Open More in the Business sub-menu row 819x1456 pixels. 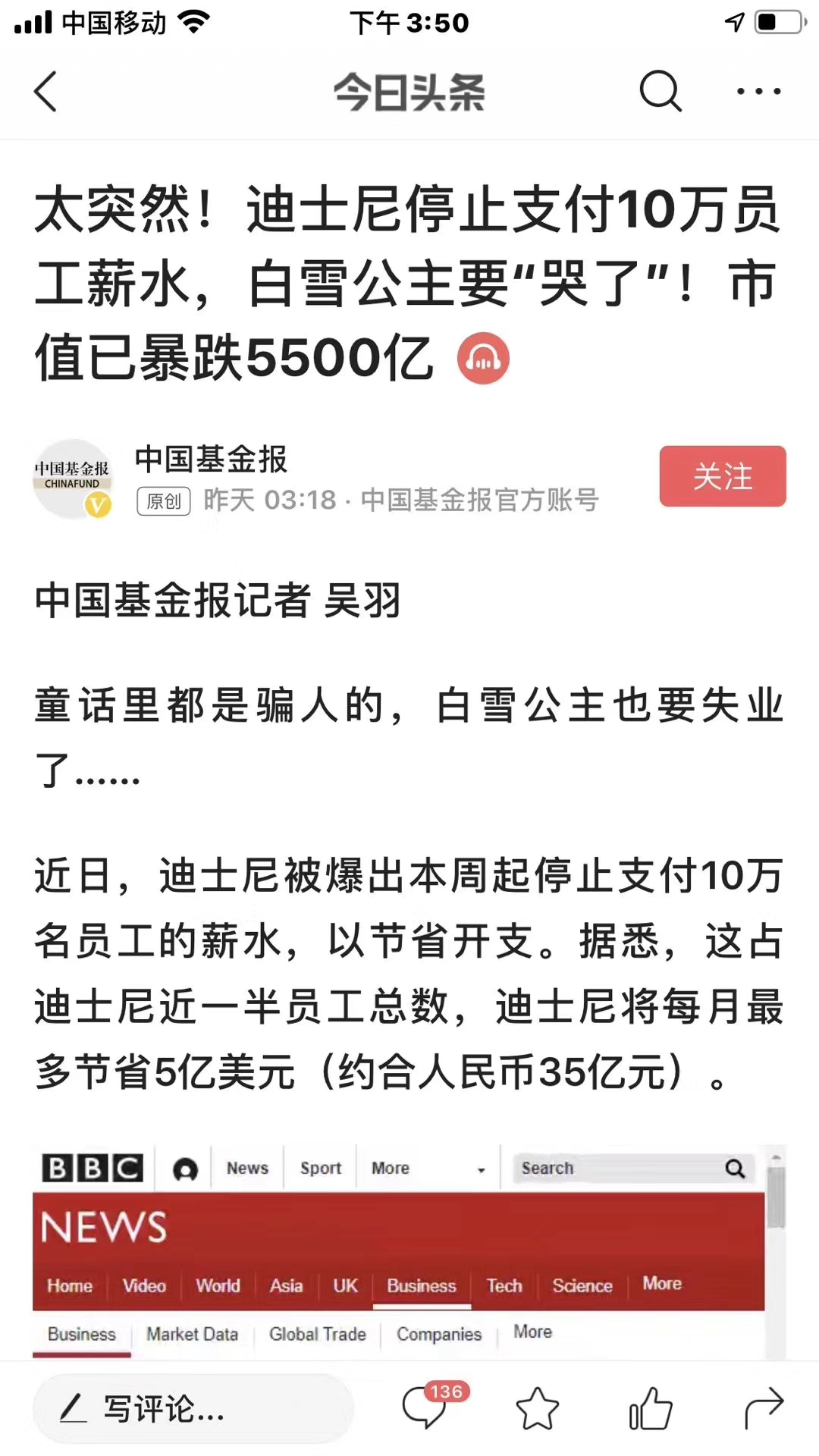[x=532, y=1332]
